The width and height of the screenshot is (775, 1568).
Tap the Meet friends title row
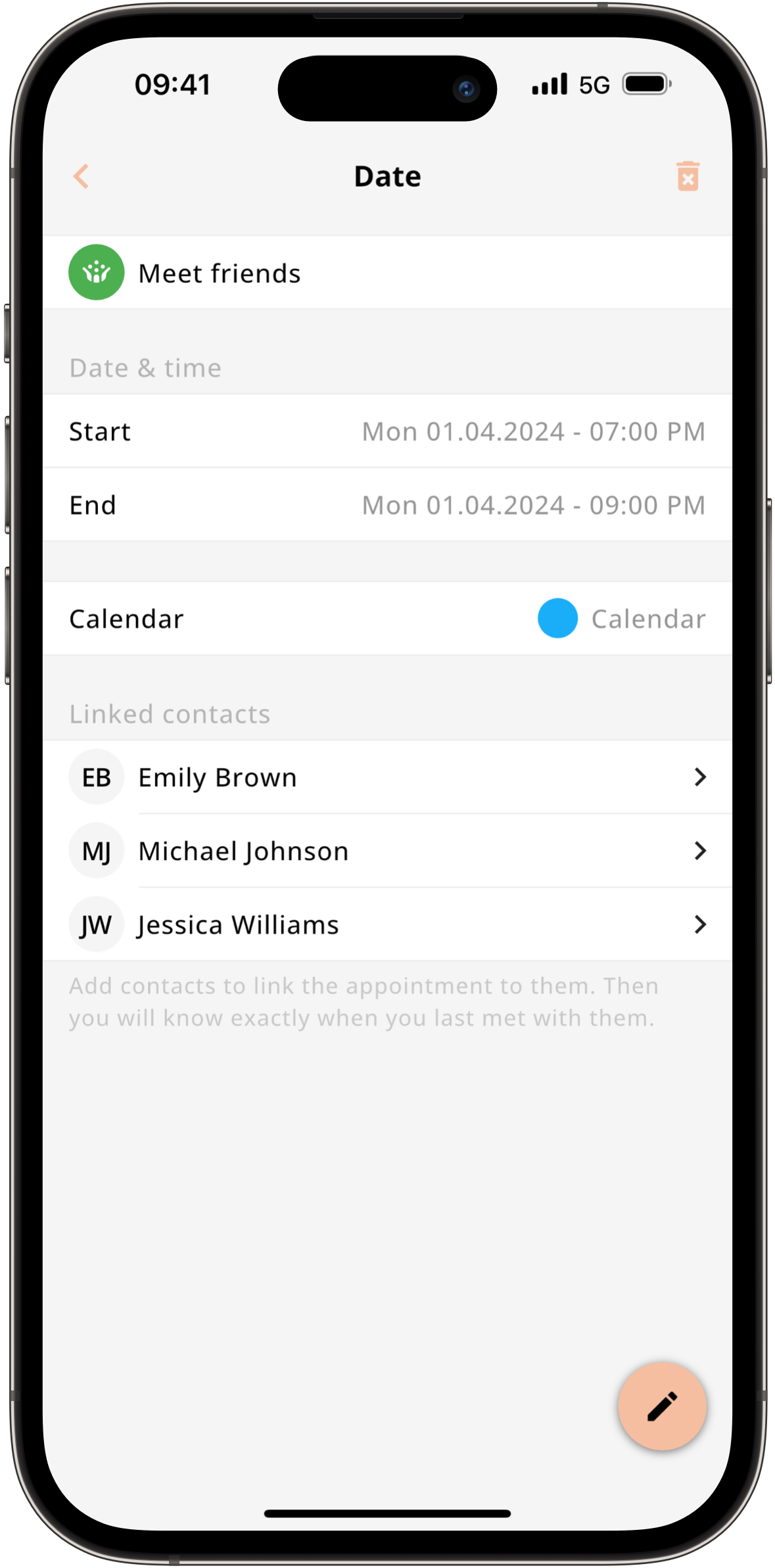click(x=387, y=273)
